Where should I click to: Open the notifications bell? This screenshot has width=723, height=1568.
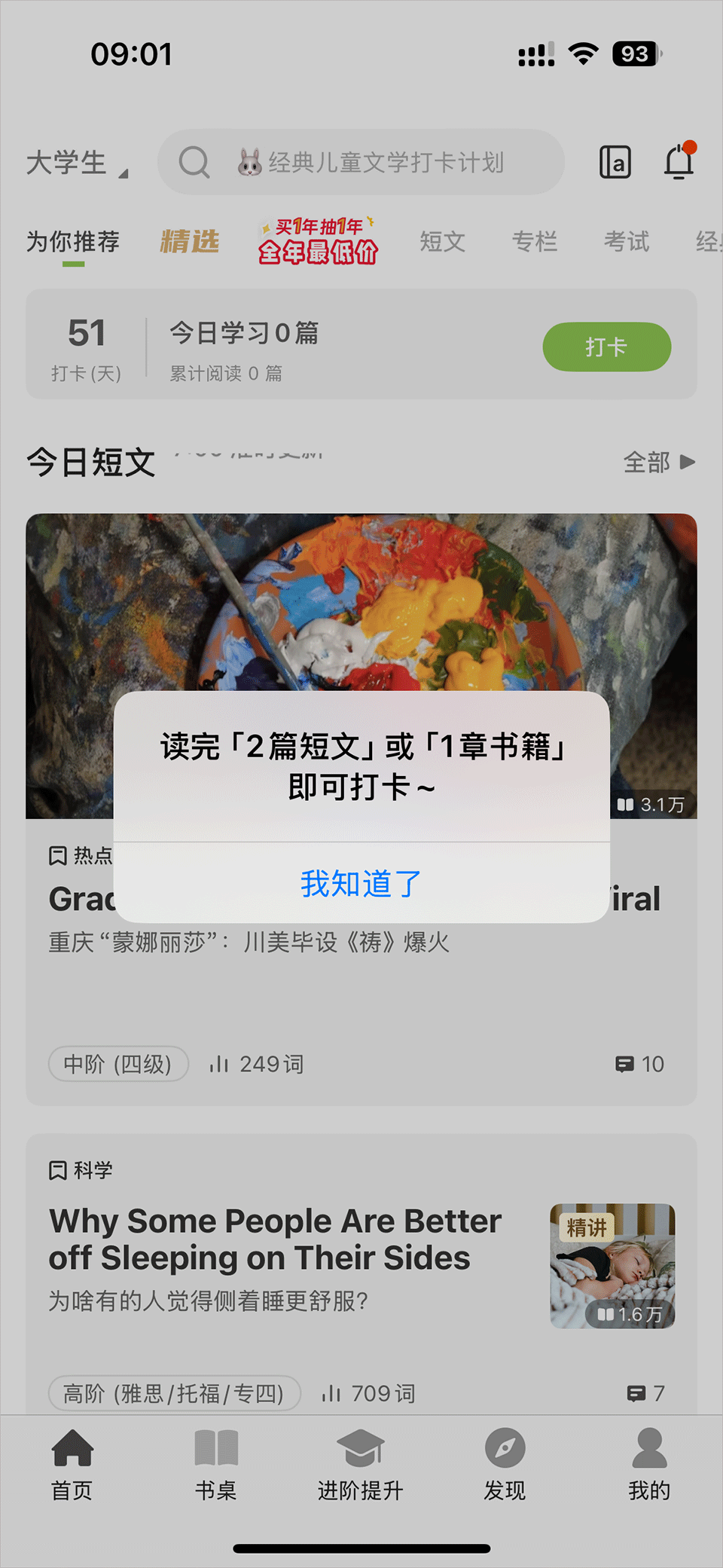(679, 161)
